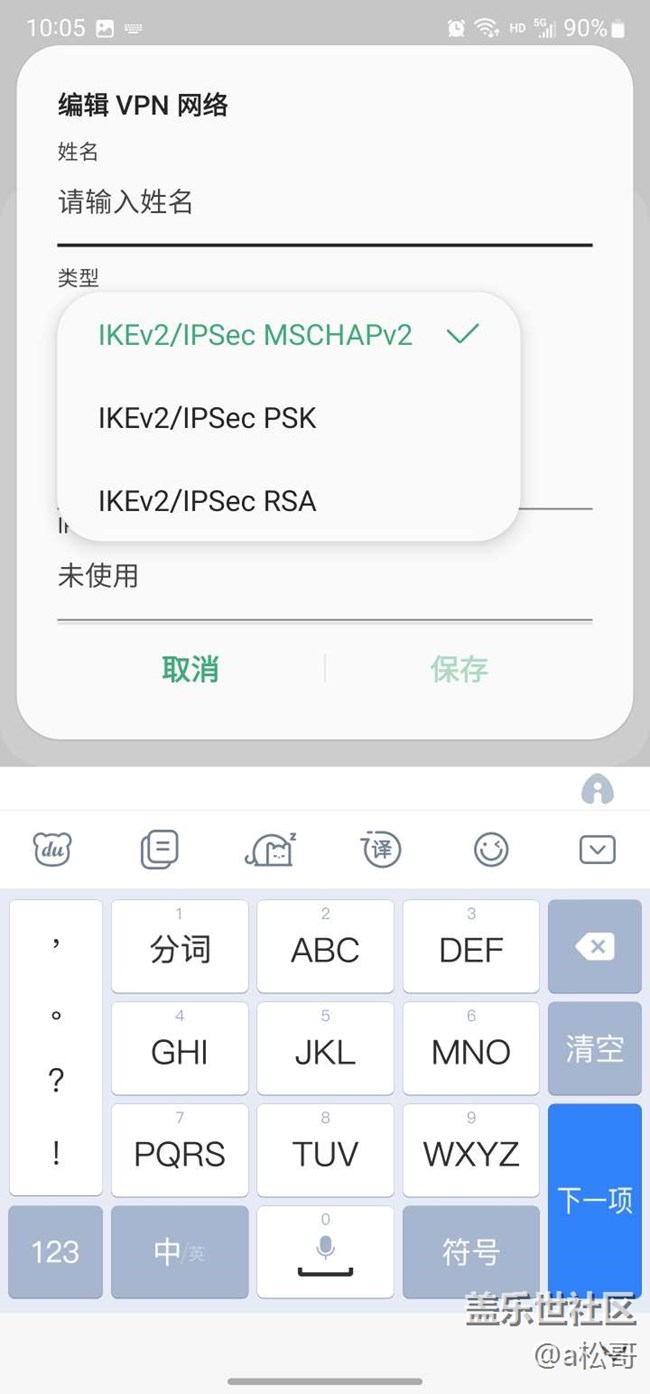
Task: Open the 未使用 dropdown
Action: [x=325, y=576]
